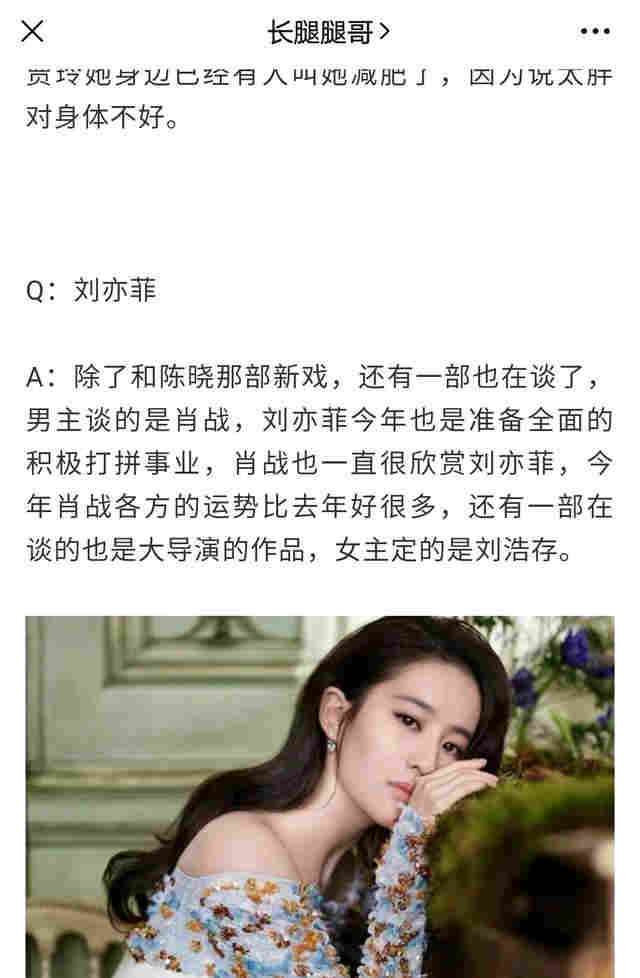Open the 长腿腿哥 account profile
640x978 pixels.
pos(328,32)
